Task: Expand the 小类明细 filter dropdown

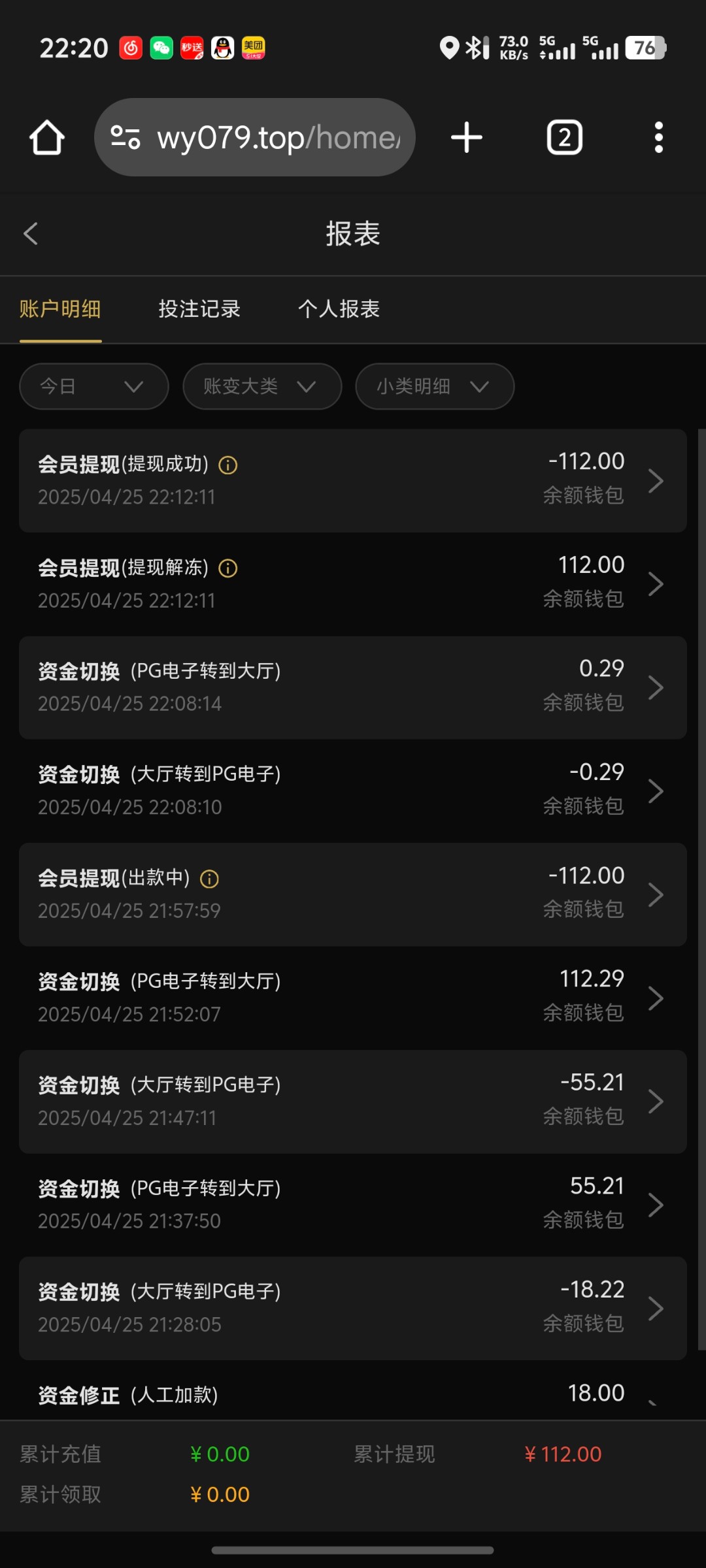Action: 435,387
